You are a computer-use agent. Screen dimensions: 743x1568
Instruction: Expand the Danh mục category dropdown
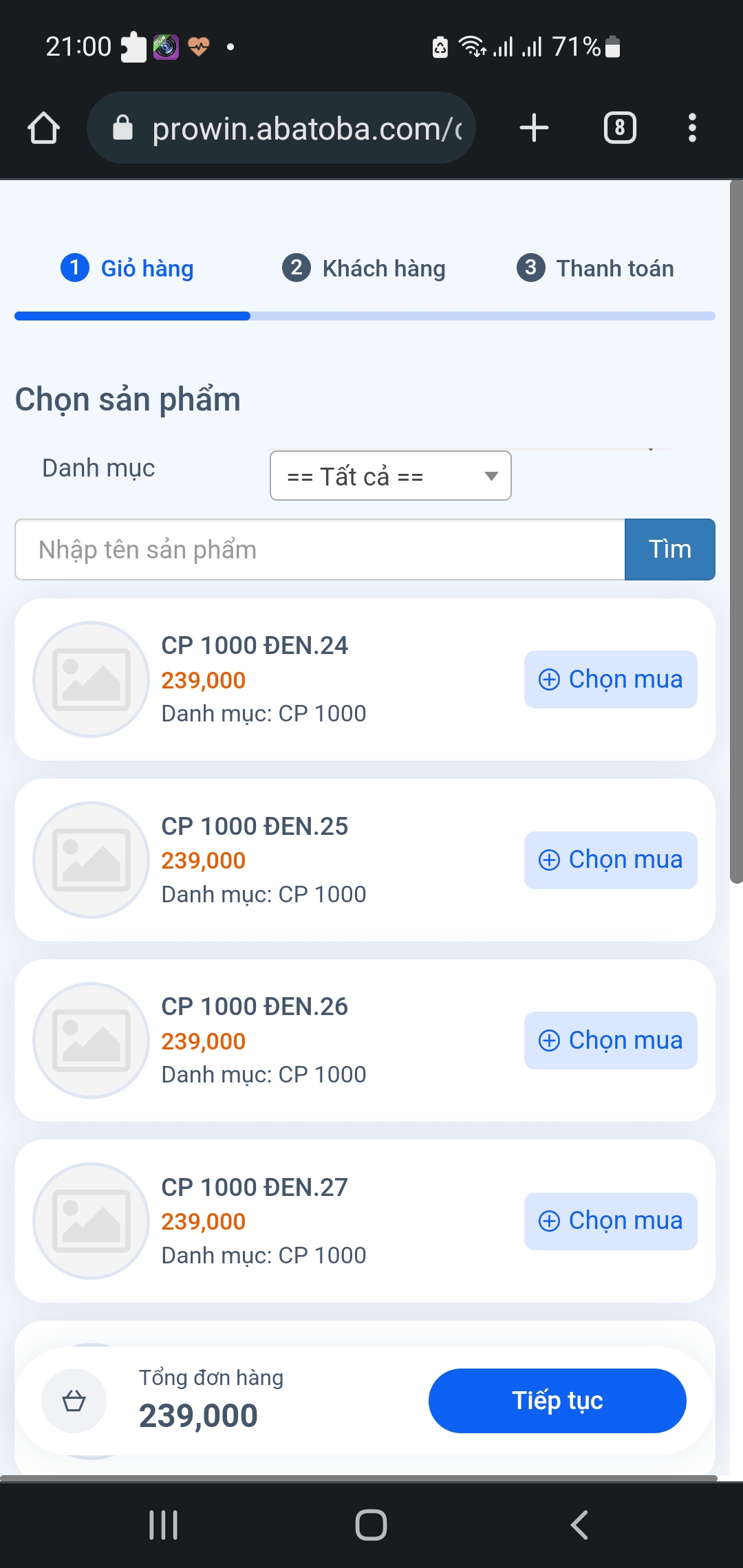pyautogui.click(x=391, y=476)
